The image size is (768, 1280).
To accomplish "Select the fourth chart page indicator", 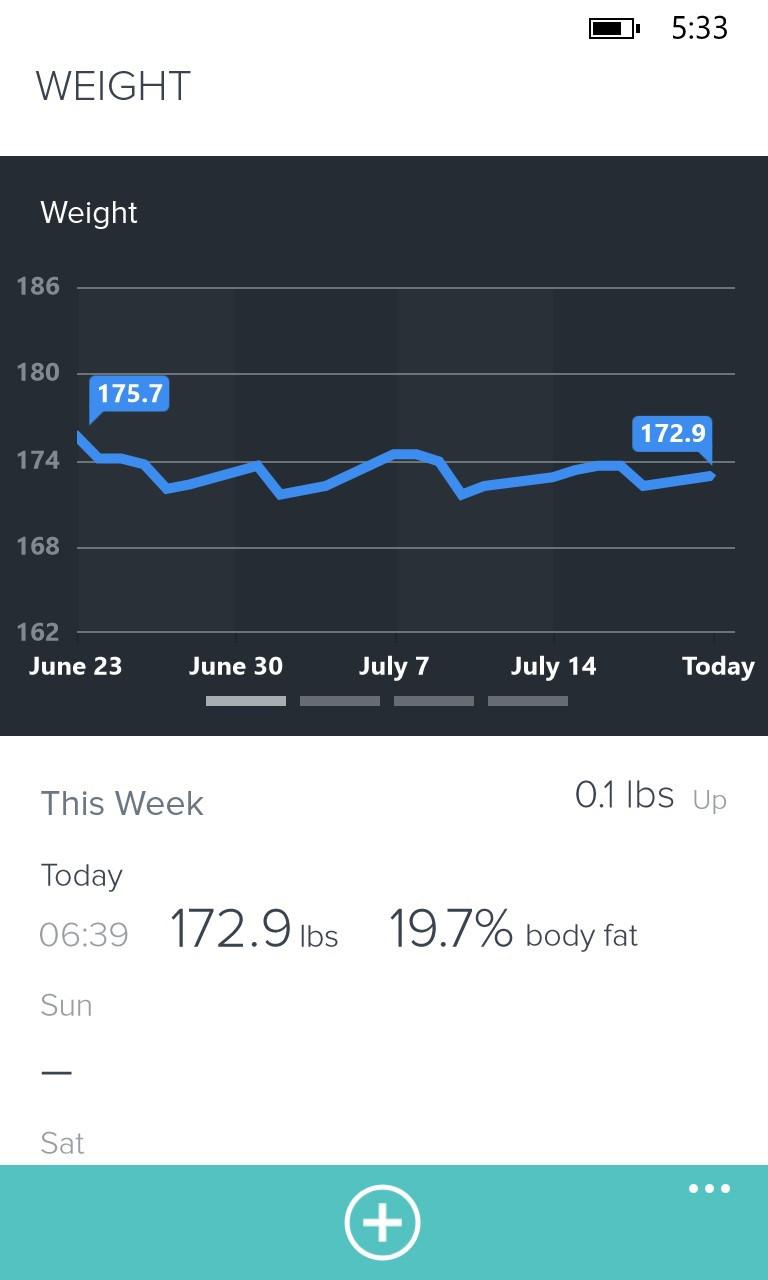I will click(x=528, y=701).
